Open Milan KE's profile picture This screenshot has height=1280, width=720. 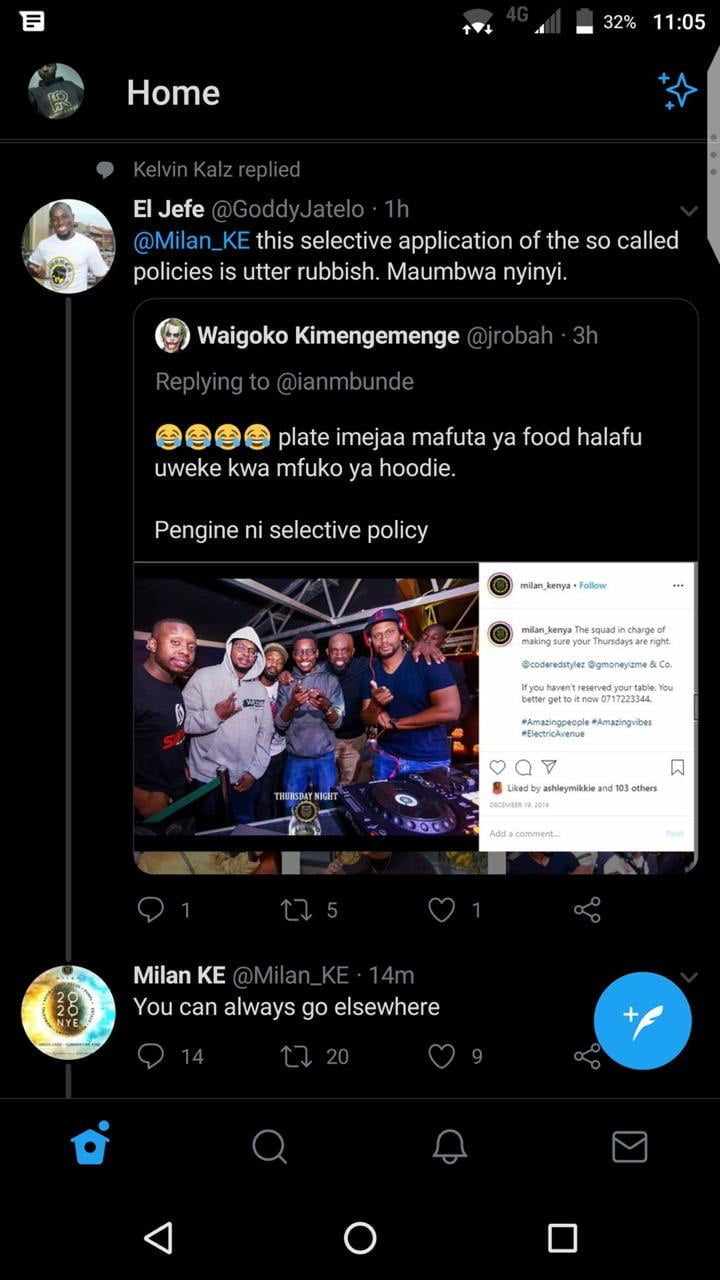tap(68, 1012)
